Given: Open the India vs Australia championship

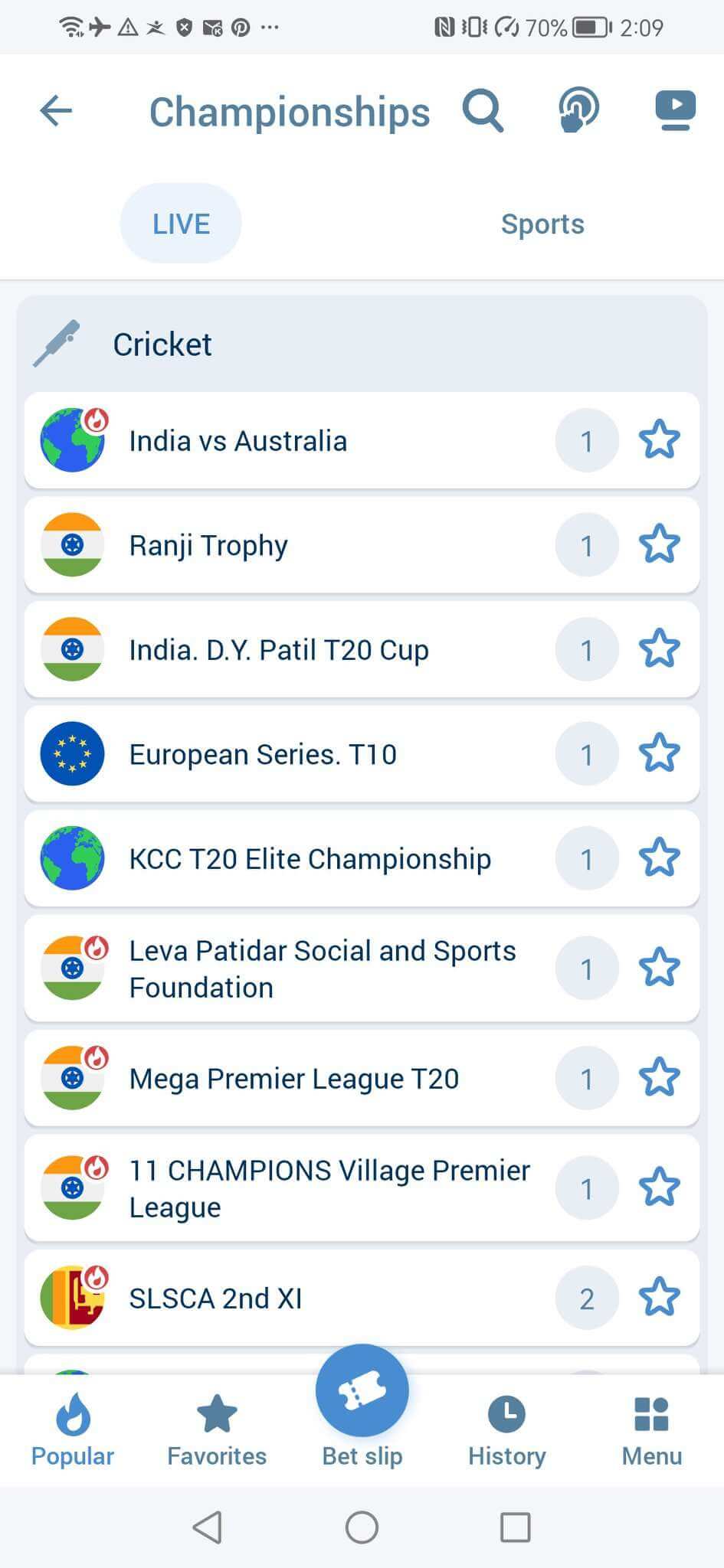Looking at the screenshot, I should [x=362, y=440].
